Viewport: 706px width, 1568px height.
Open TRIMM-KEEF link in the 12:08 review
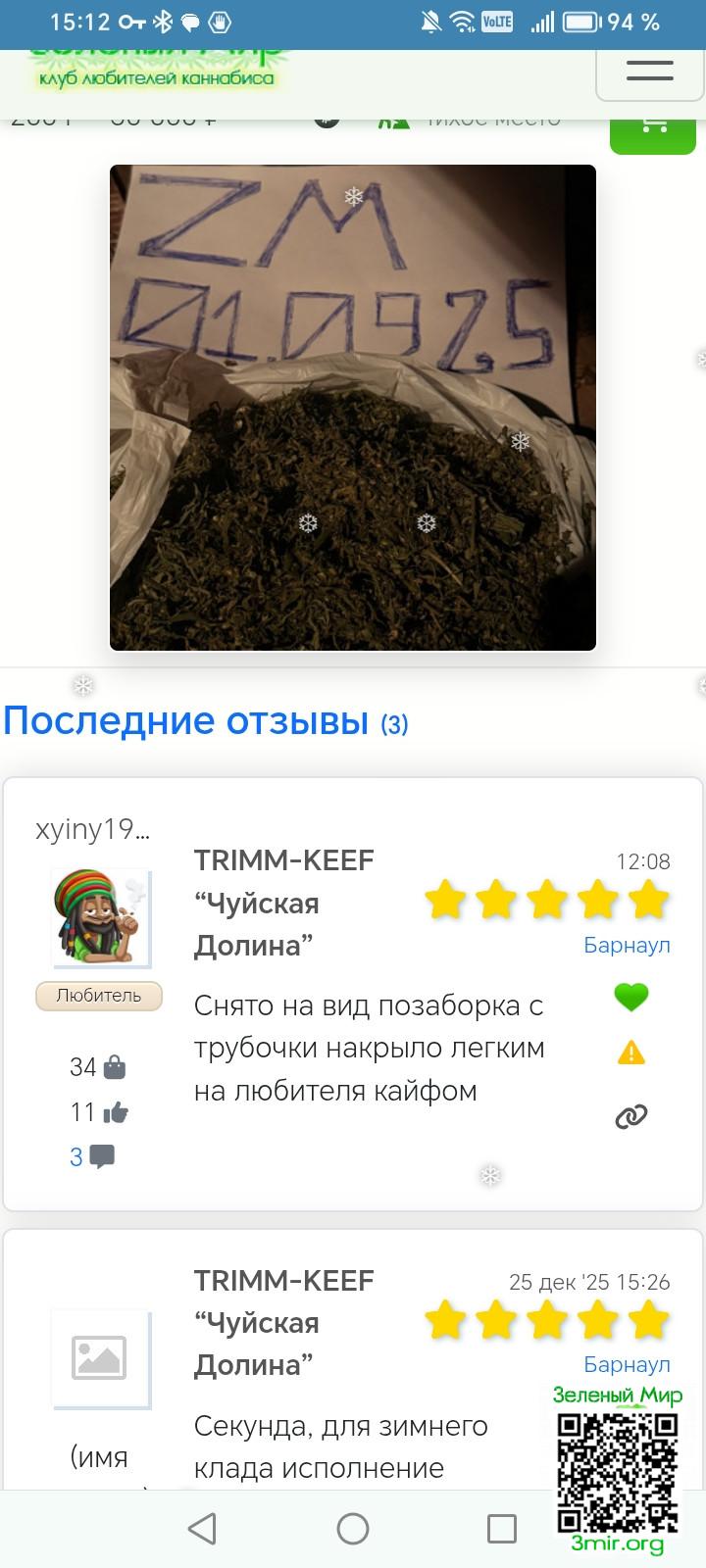(283, 860)
